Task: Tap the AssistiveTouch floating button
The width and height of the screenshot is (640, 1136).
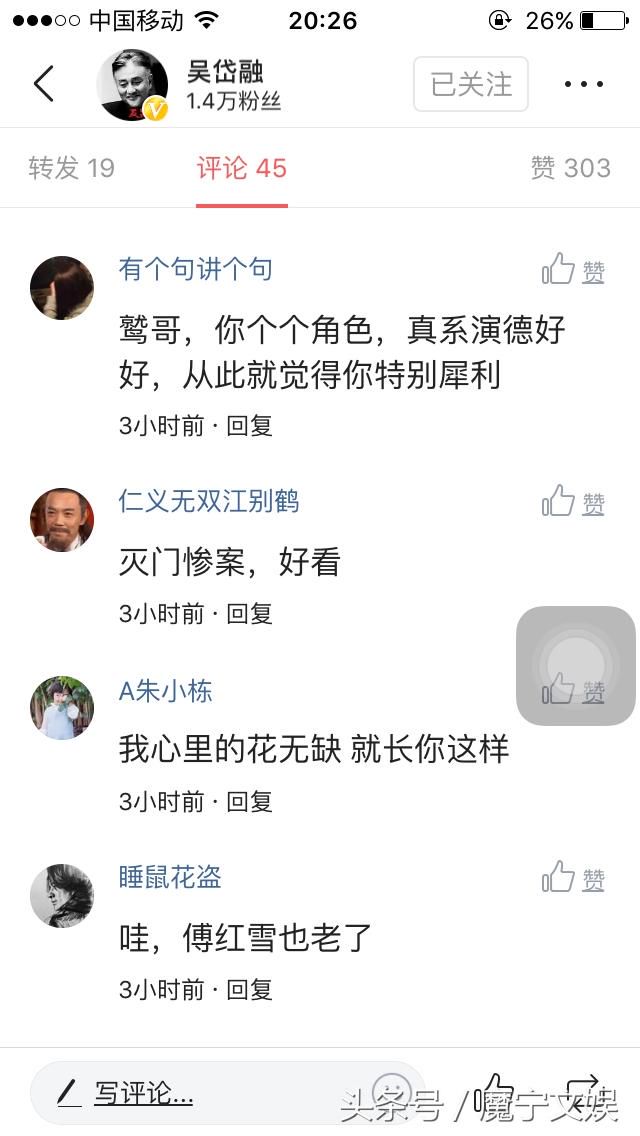Action: coord(576,666)
